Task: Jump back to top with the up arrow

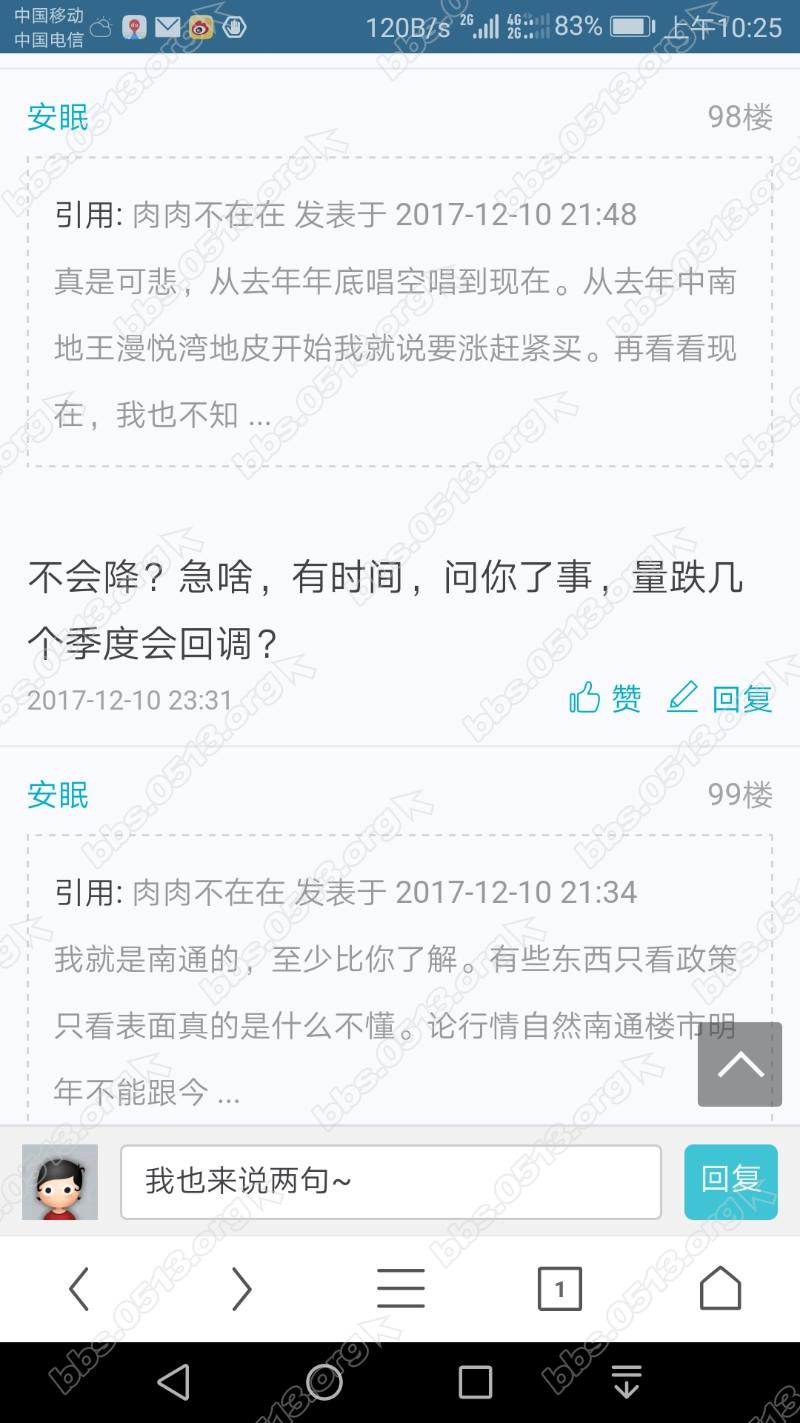Action: pos(740,1064)
